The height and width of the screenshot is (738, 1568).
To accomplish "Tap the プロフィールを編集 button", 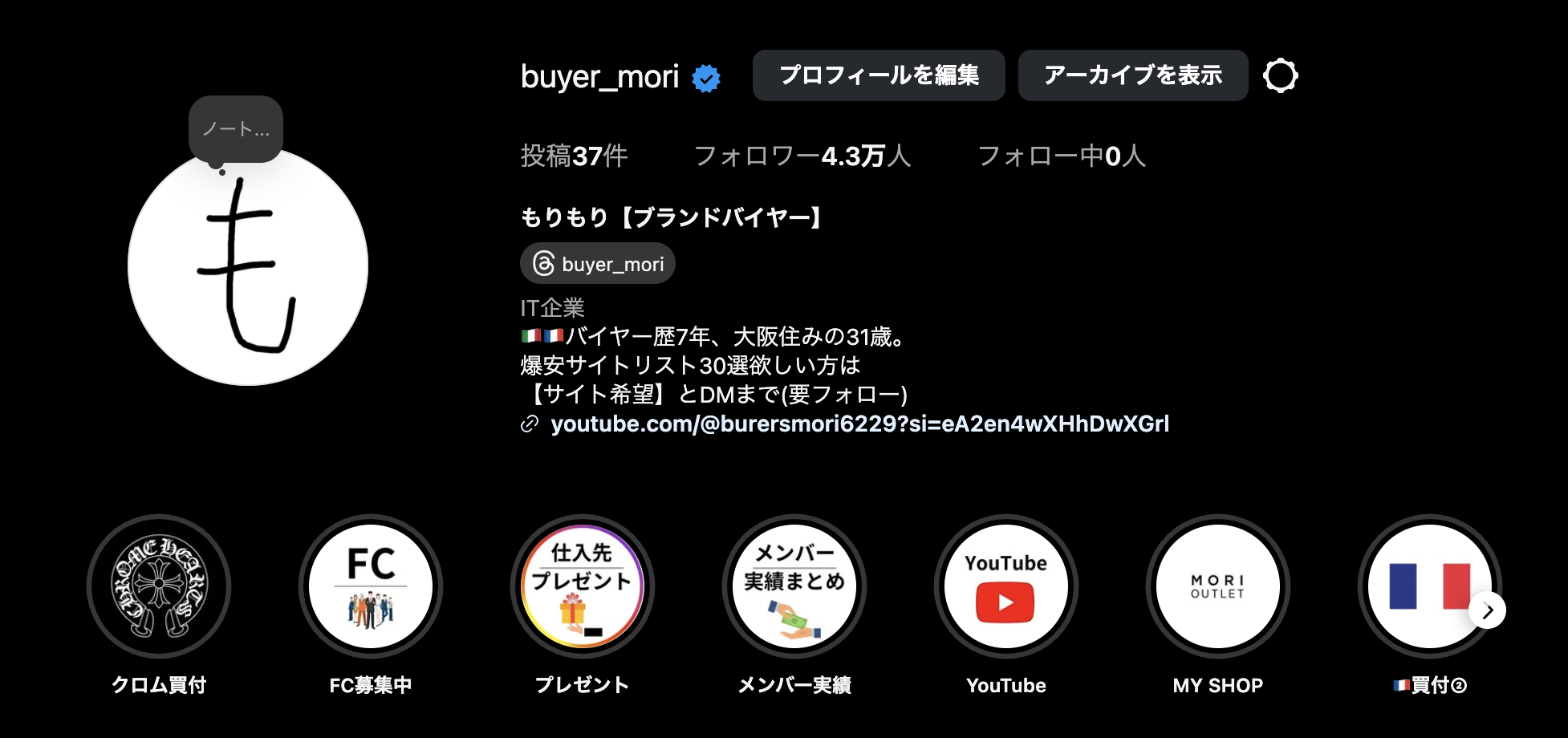I will [x=879, y=75].
